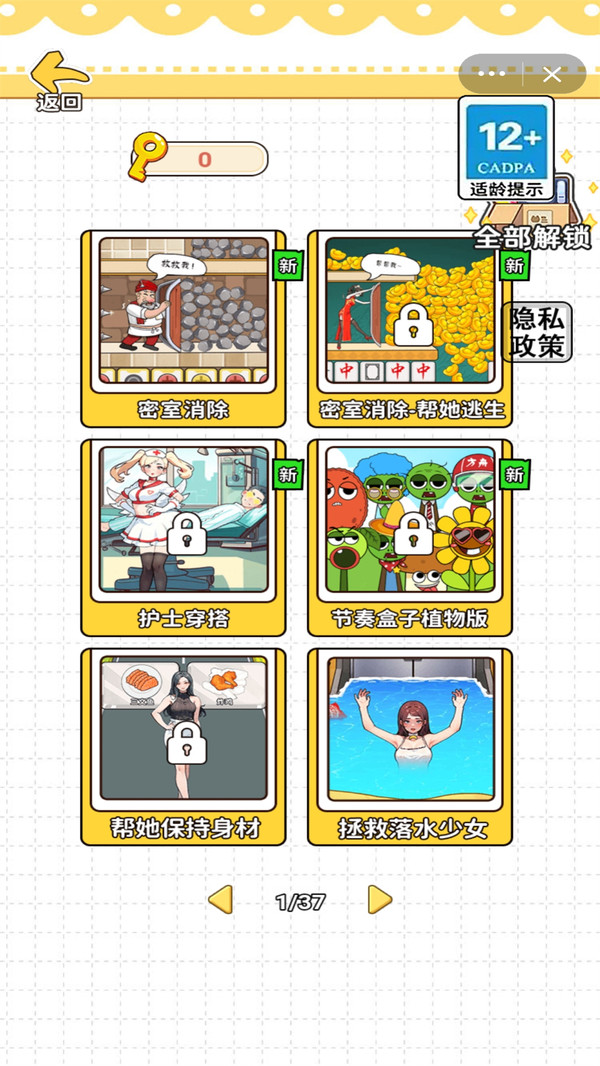The height and width of the screenshot is (1066, 600).
Task: Open the 12+ 适龄提示 age notice
Action: click(x=506, y=148)
